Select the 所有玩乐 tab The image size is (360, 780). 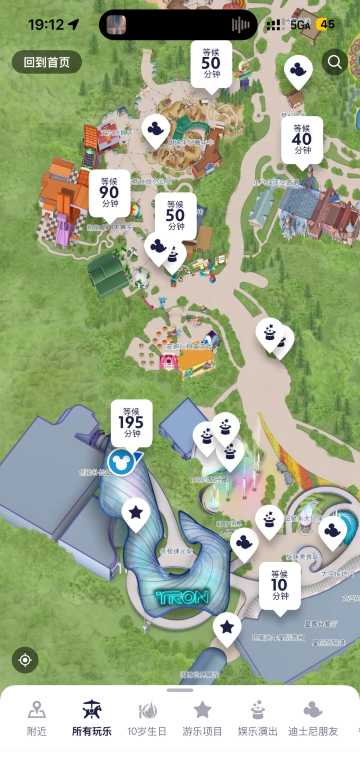point(92,718)
